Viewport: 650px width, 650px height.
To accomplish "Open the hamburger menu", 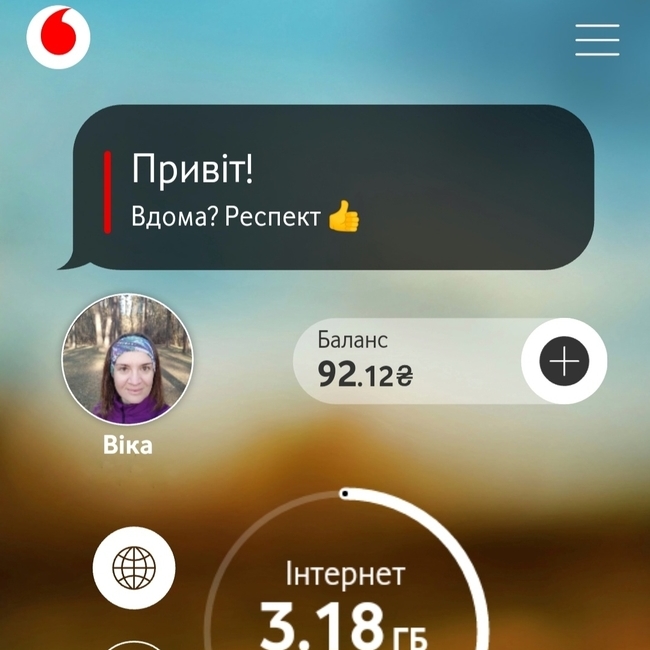I will (597, 40).
